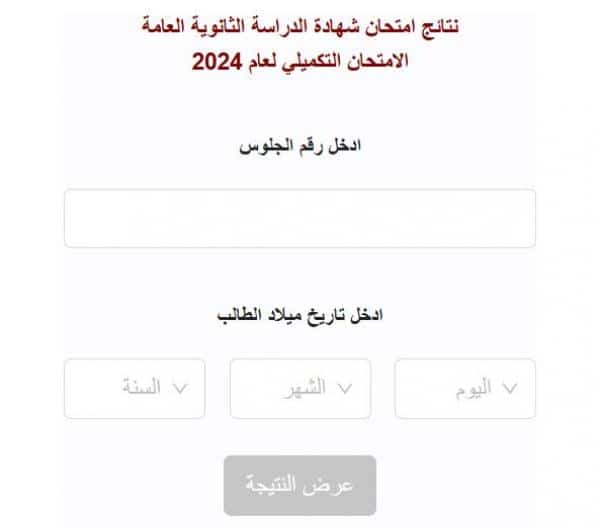Tap the عرض النتيجة show result button

tap(300, 485)
